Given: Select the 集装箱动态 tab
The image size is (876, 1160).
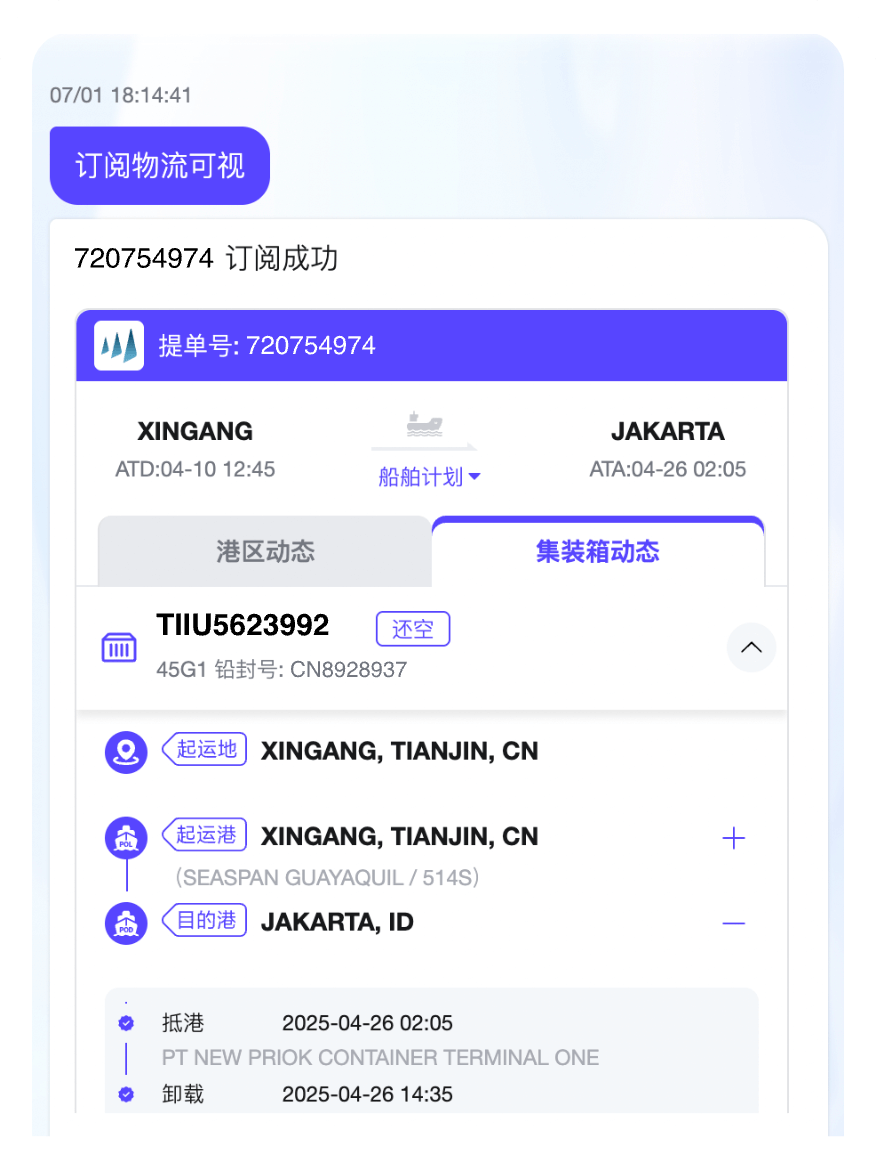Looking at the screenshot, I should click(x=597, y=552).
